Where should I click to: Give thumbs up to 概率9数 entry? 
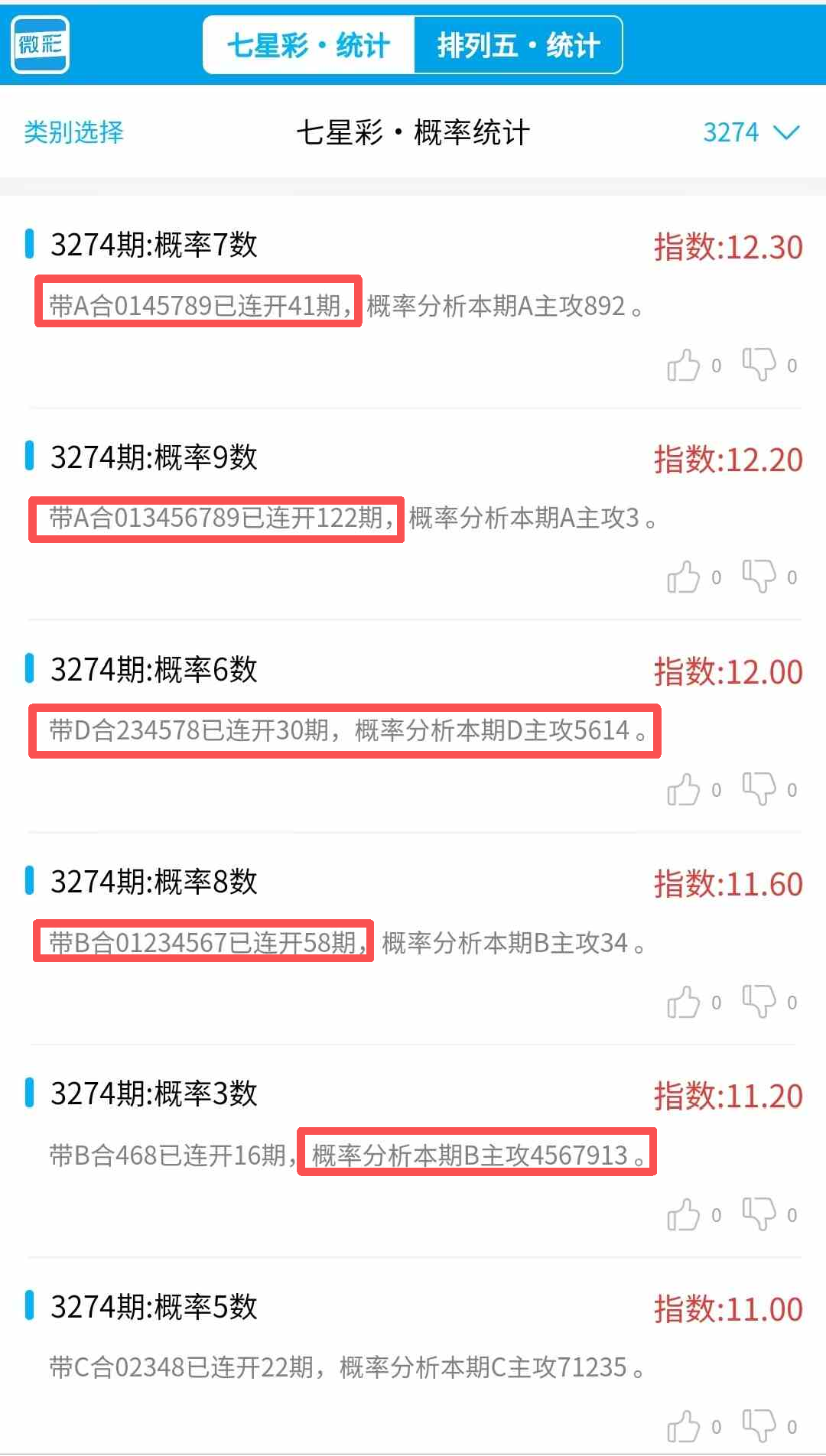(684, 577)
